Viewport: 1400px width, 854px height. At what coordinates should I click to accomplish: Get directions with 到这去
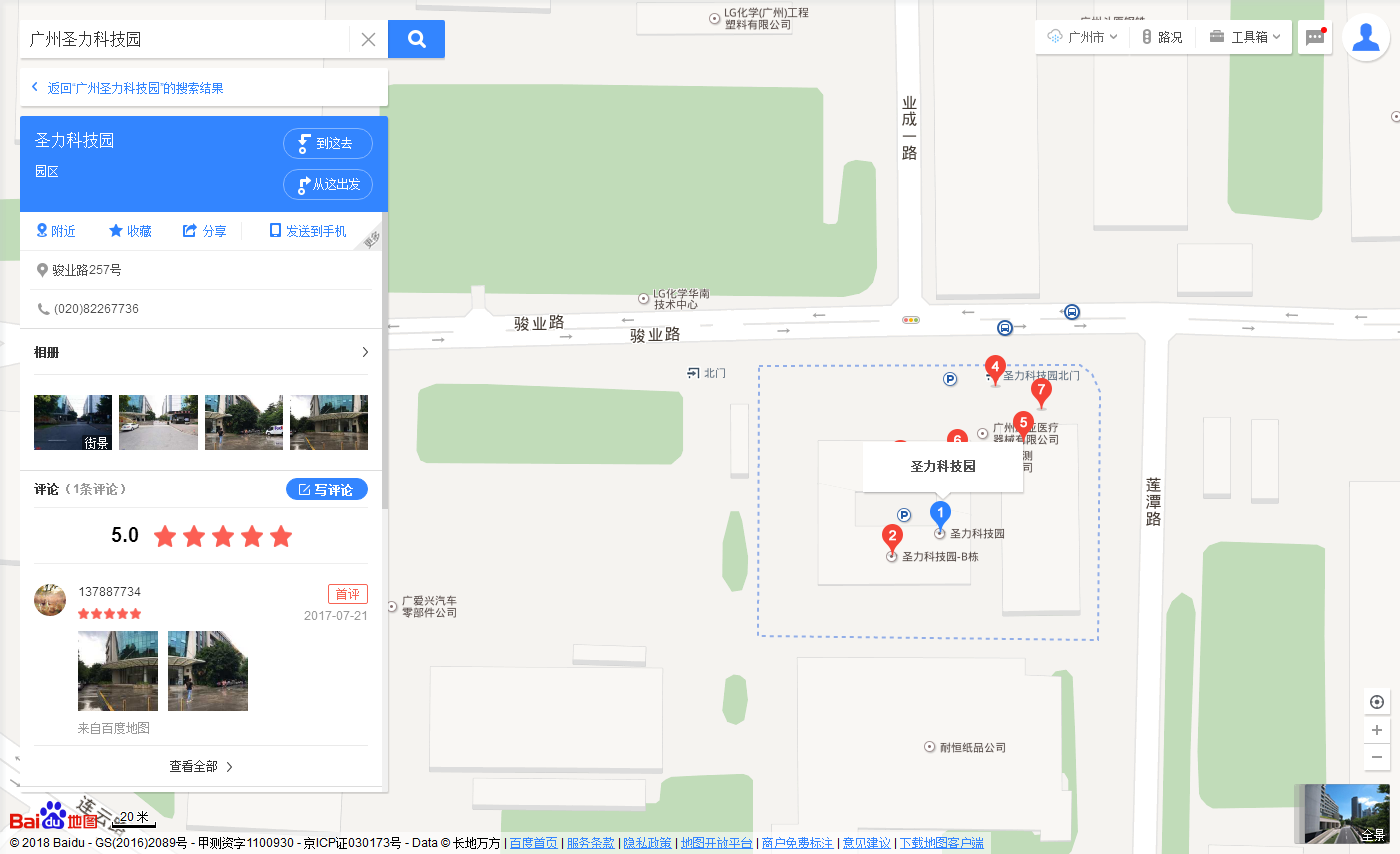click(328, 143)
